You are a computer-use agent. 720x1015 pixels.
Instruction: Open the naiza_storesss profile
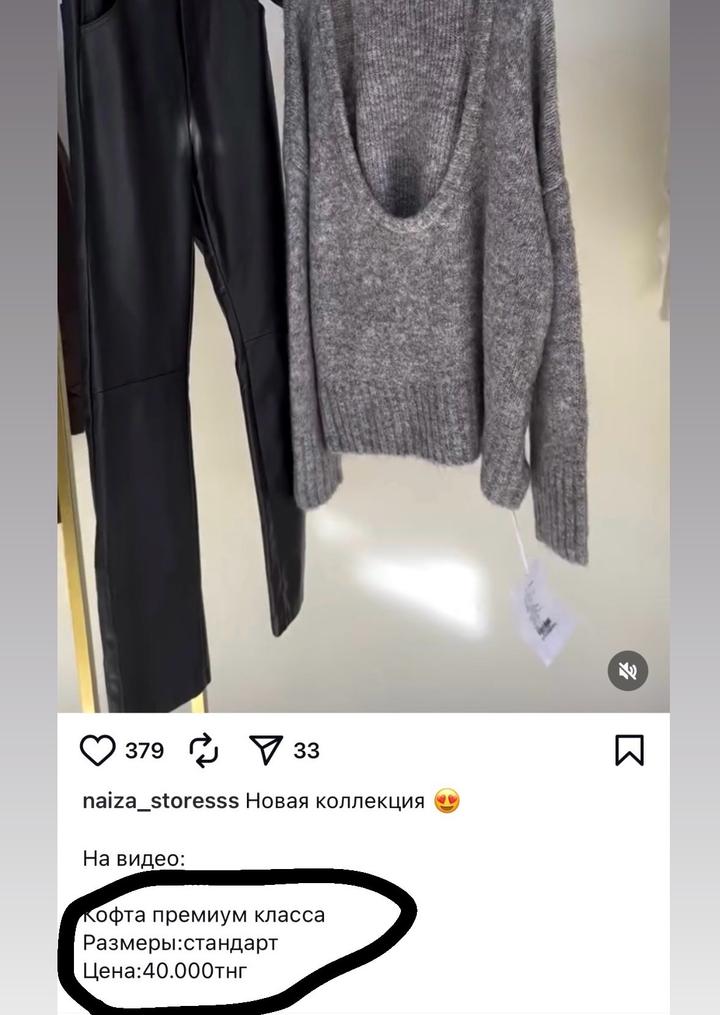[x=160, y=802]
